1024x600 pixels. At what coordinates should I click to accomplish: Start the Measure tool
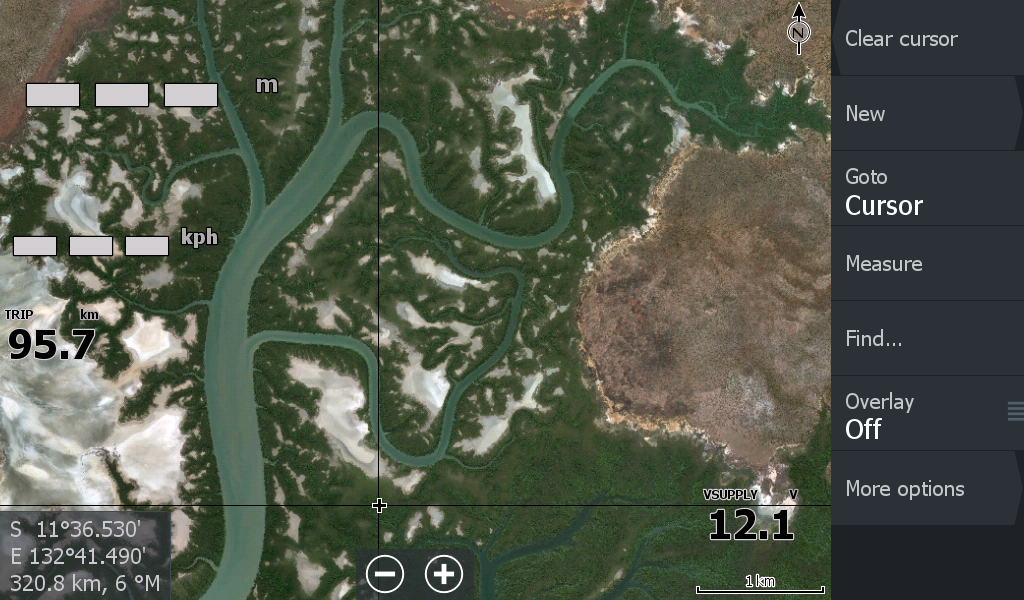(925, 264)
